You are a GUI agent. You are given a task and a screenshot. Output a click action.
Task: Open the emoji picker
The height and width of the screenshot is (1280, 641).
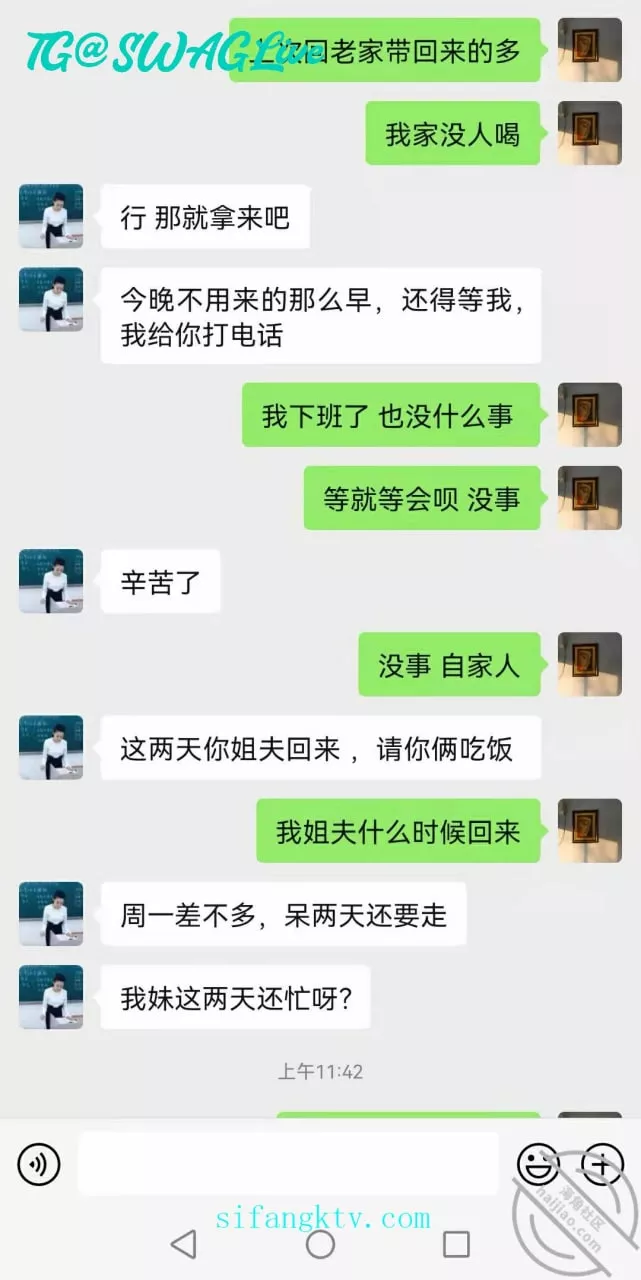[x=537, y=1164]
